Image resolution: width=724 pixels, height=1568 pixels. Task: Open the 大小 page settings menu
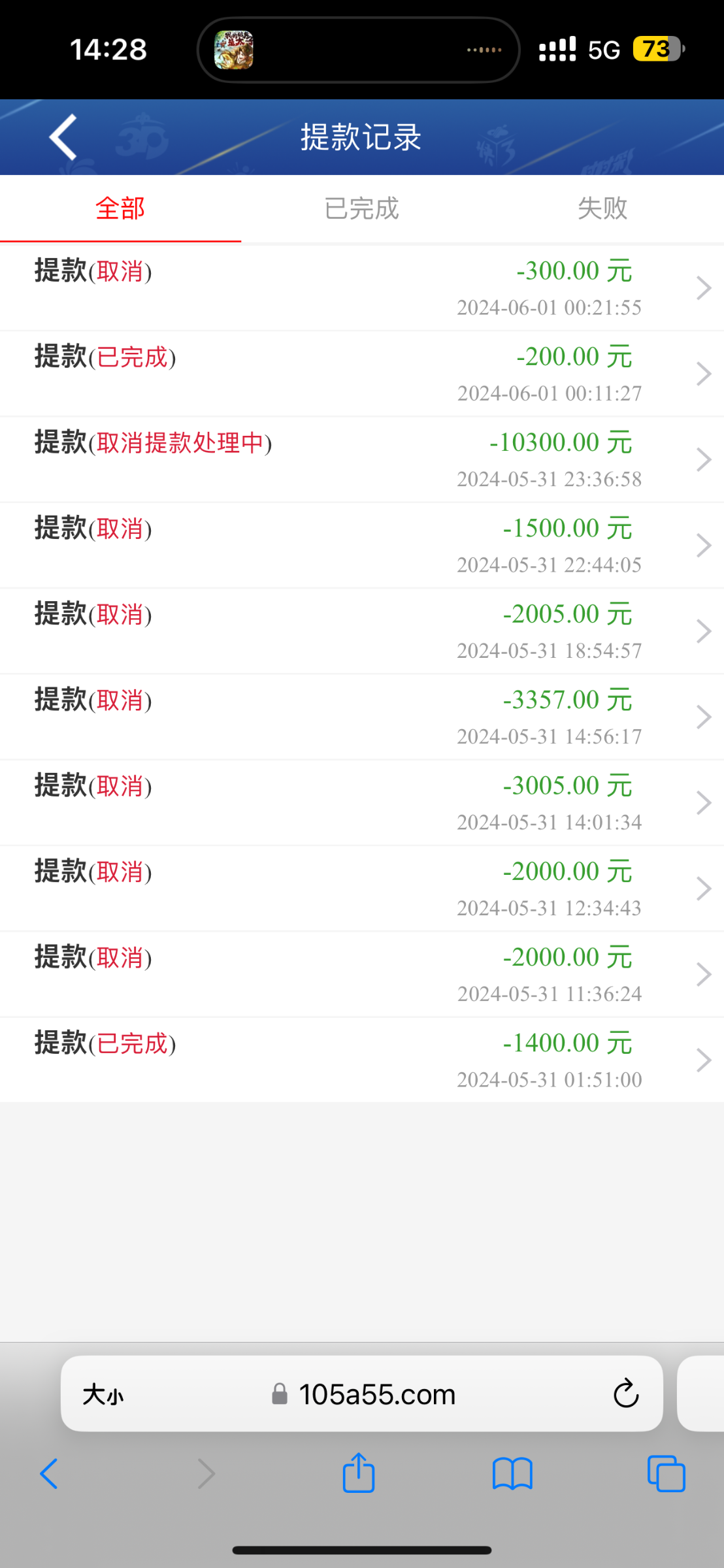point(103,1395)
